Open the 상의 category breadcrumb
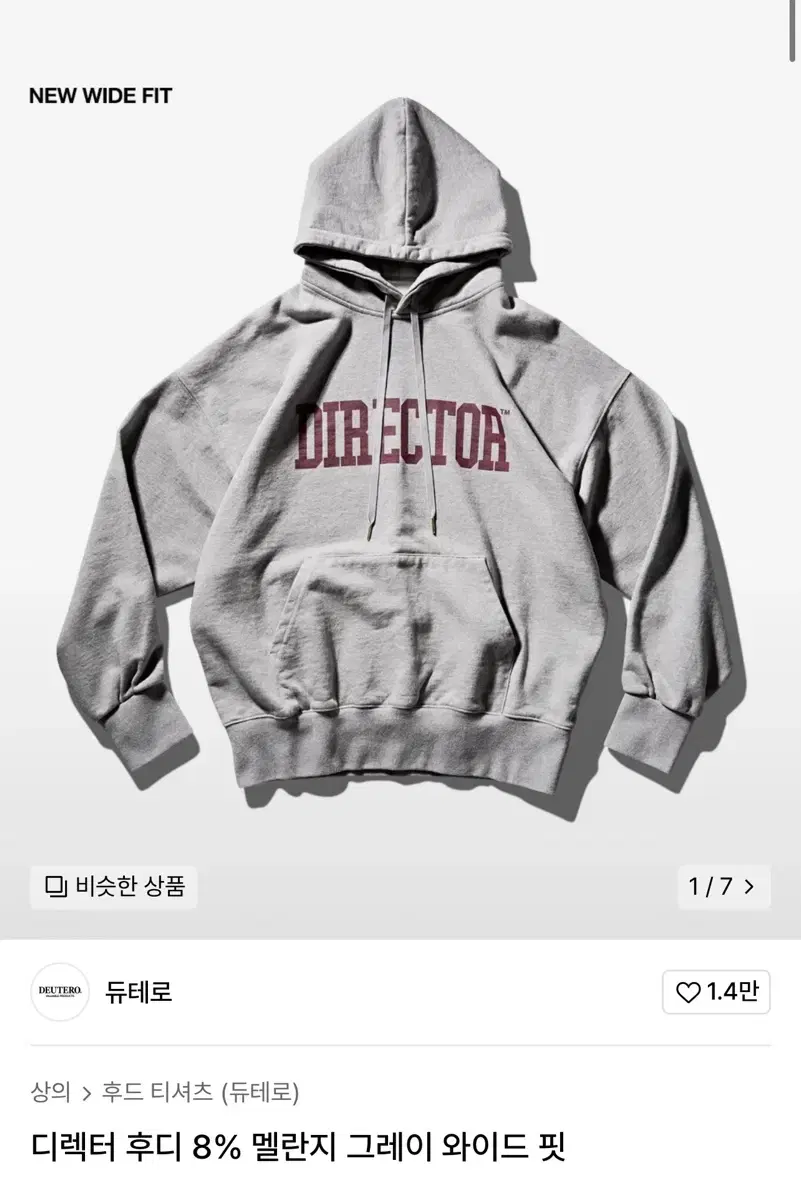The width and height of the screenshot is (801, 1200). coord(50,1091)
